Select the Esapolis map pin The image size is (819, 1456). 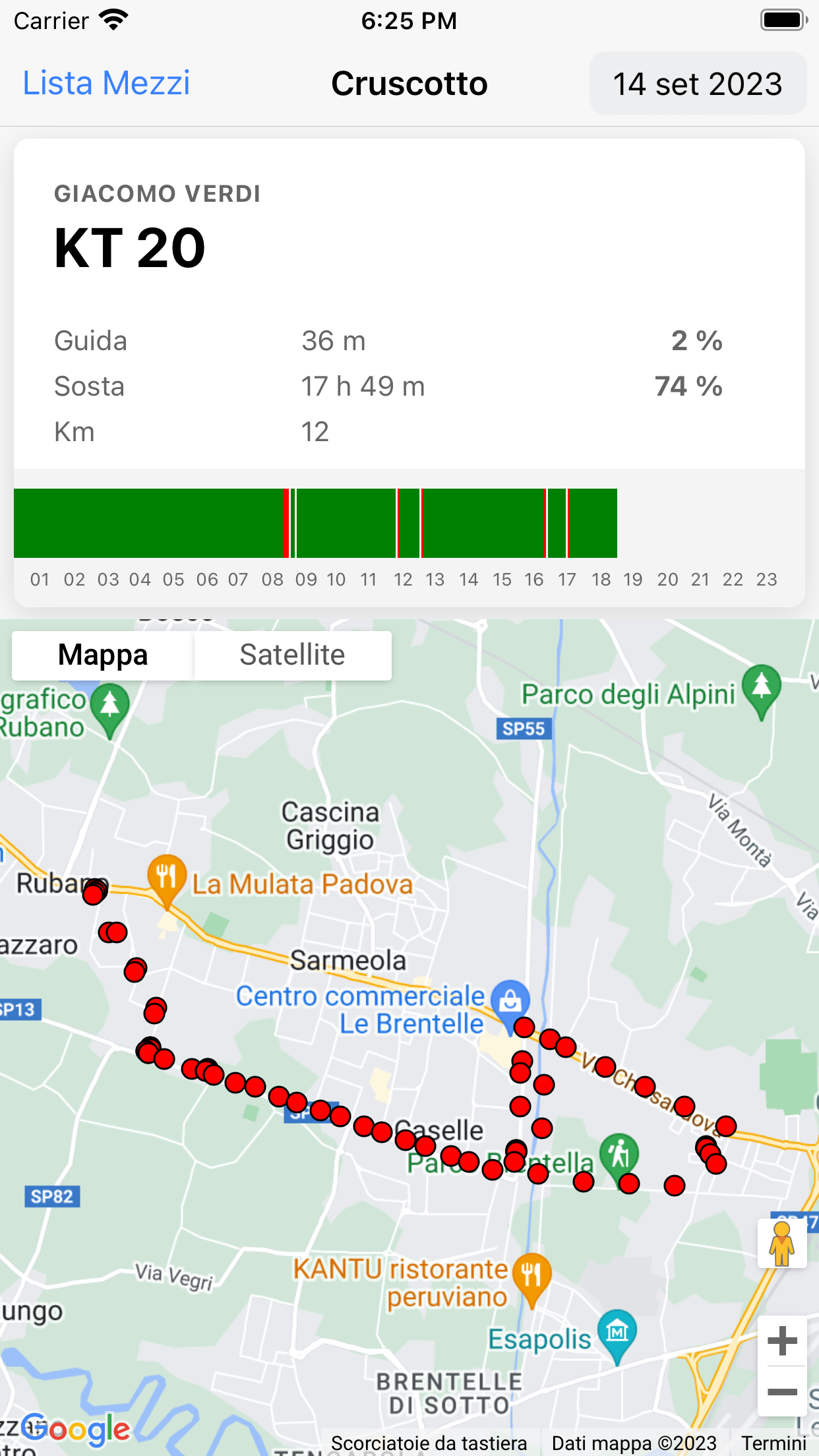coord(617,1333)
